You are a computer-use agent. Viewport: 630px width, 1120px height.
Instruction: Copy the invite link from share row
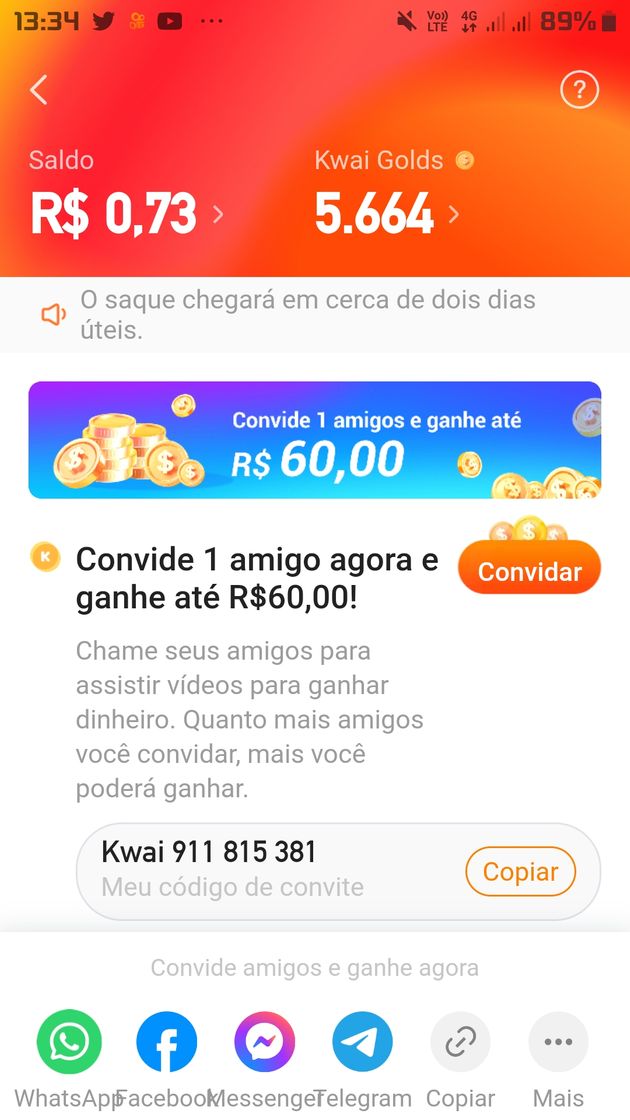click(x=460, y=1042)
